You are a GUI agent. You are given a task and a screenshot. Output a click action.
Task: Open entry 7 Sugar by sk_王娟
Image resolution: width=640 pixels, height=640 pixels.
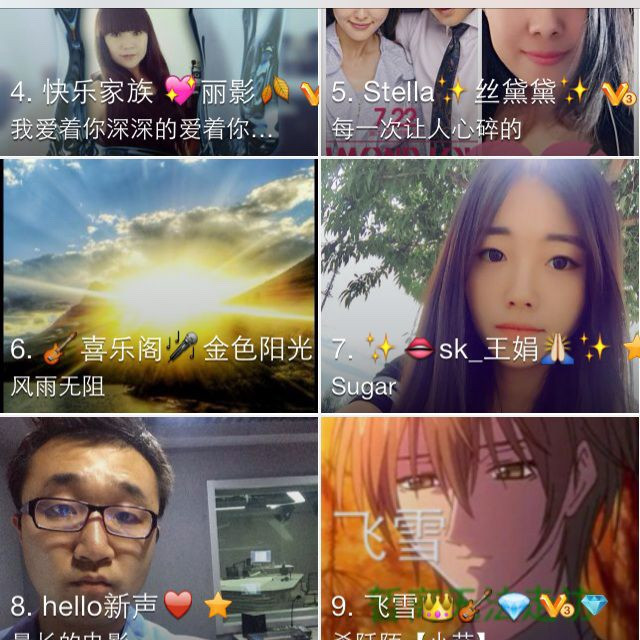[480, 285]
